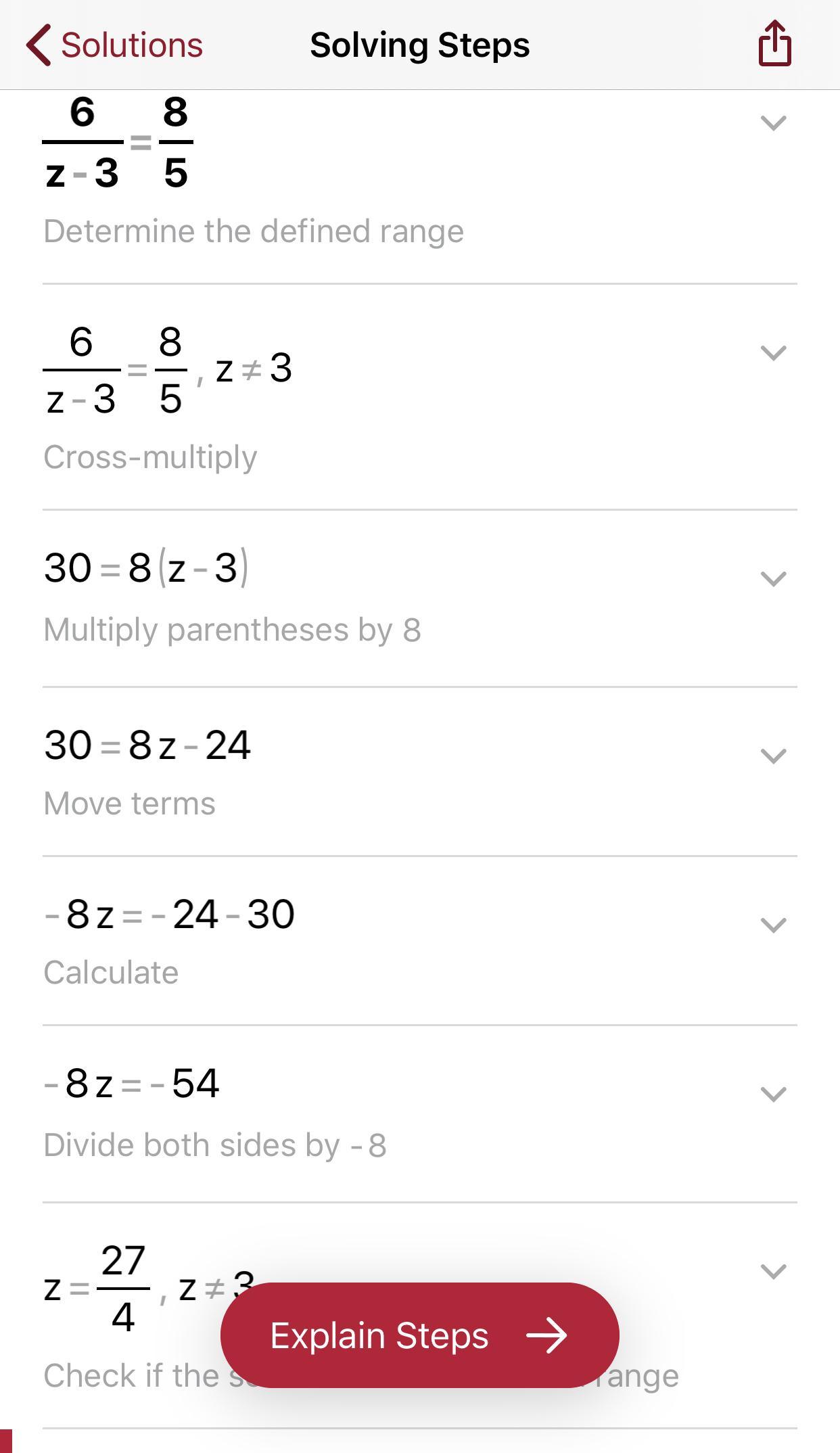
Task: Expand the Calculate step
Action: click(773, 925)
